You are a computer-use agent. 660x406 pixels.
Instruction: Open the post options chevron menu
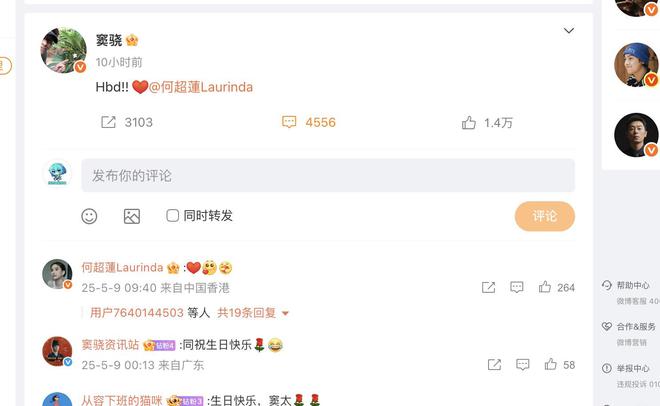[x=569, y=31]
